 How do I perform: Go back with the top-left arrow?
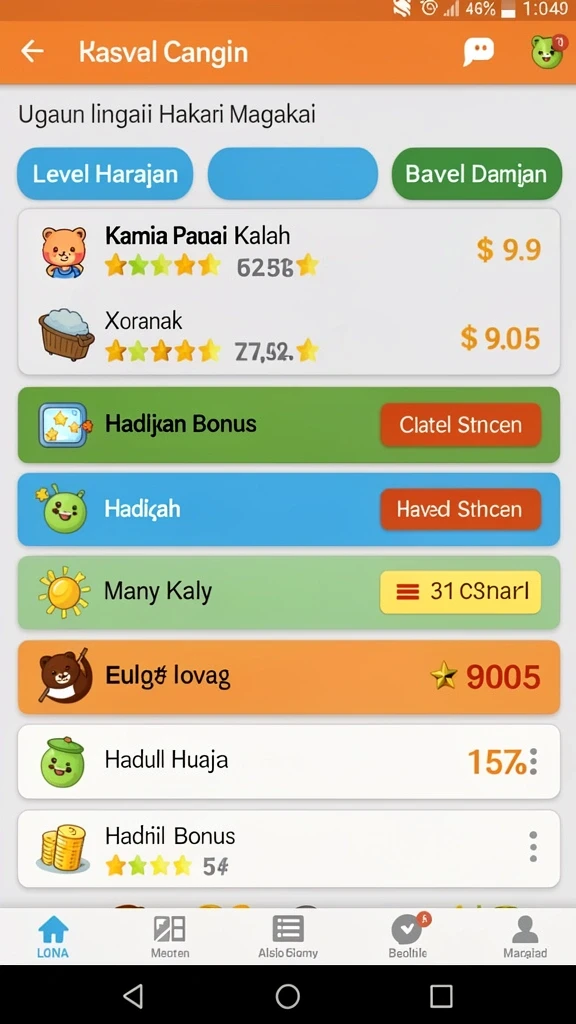coord(32,52)
